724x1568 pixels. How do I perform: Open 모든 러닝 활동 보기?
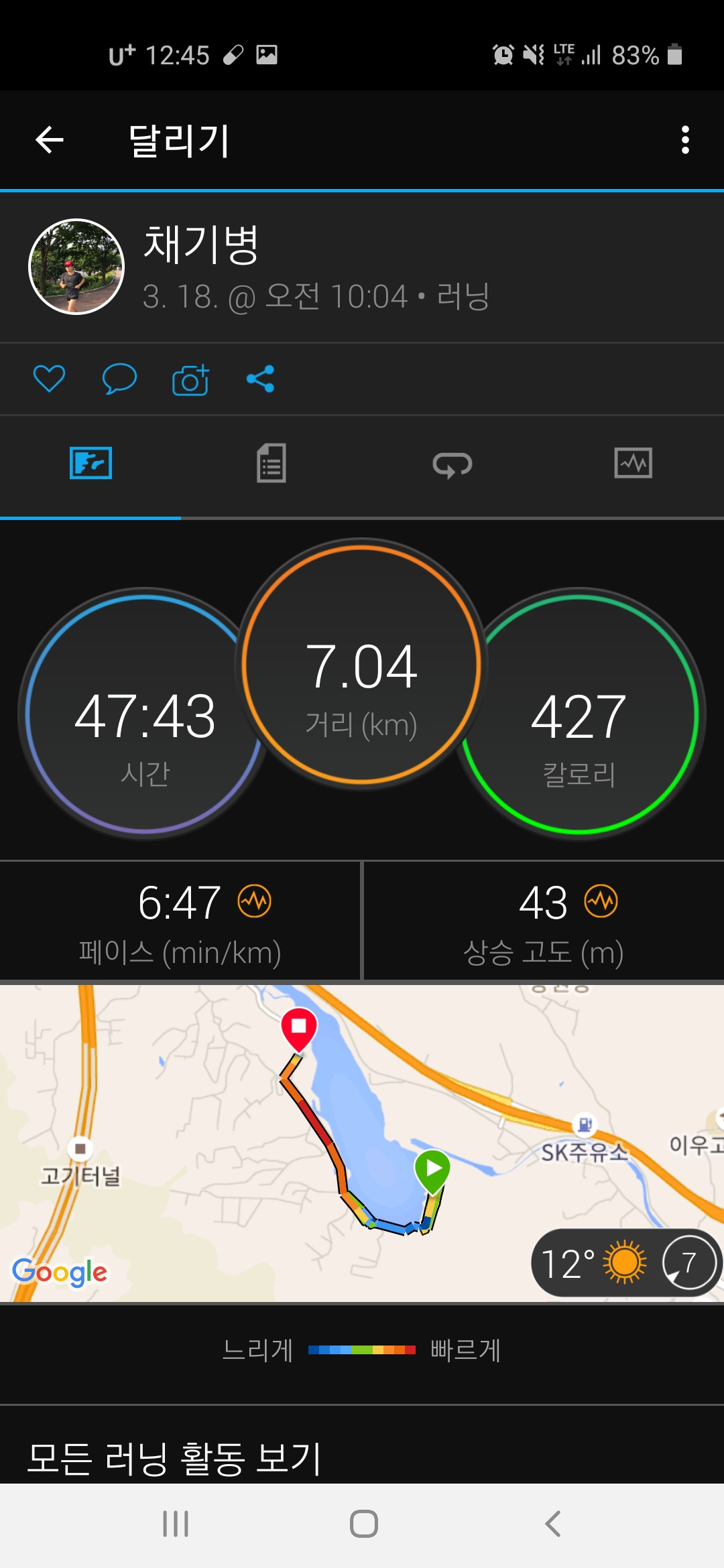click(x=174, y=1458)
